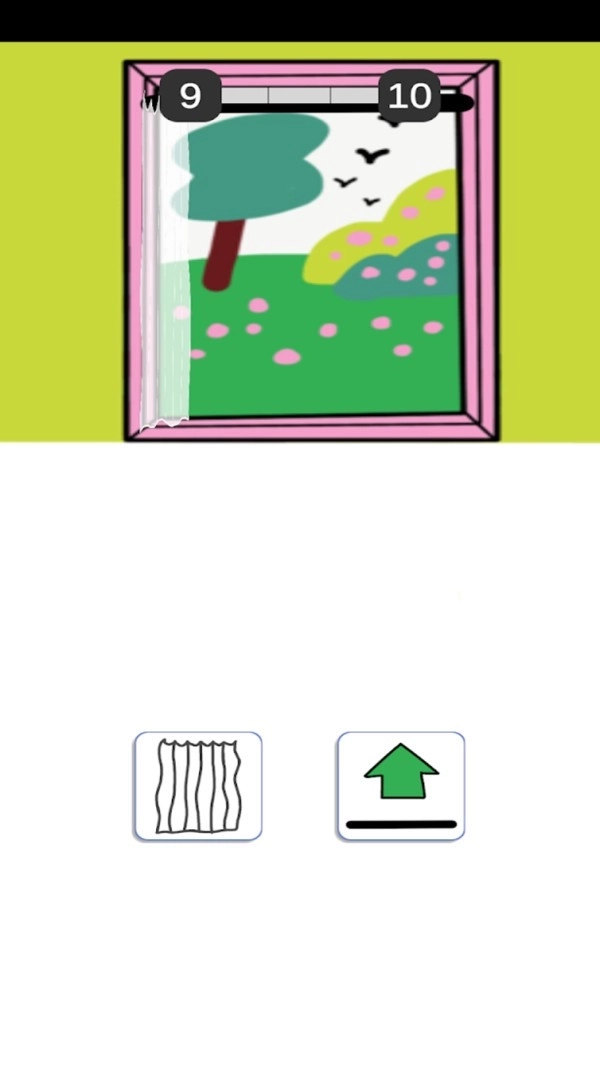
Task: Tap the green up arrow button
Action: tap(400, 786)
